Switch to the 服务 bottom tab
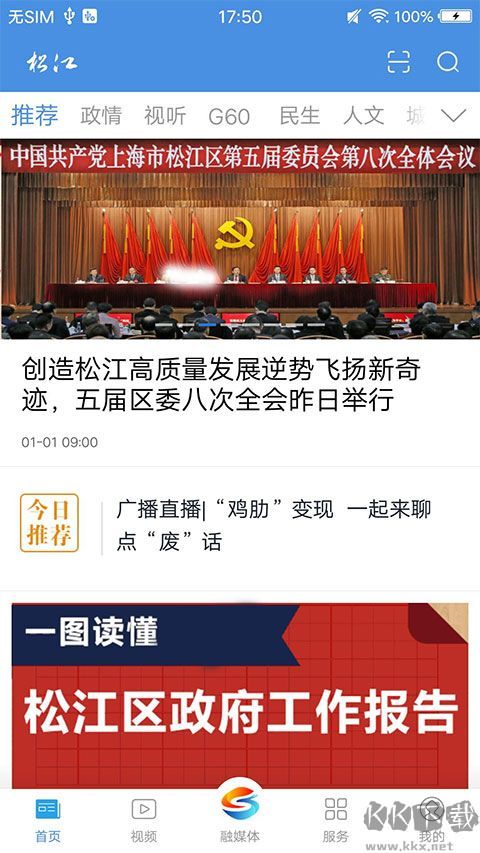This screenshot has height=853, width=480. pyautogui.click(x=335, y=820)
